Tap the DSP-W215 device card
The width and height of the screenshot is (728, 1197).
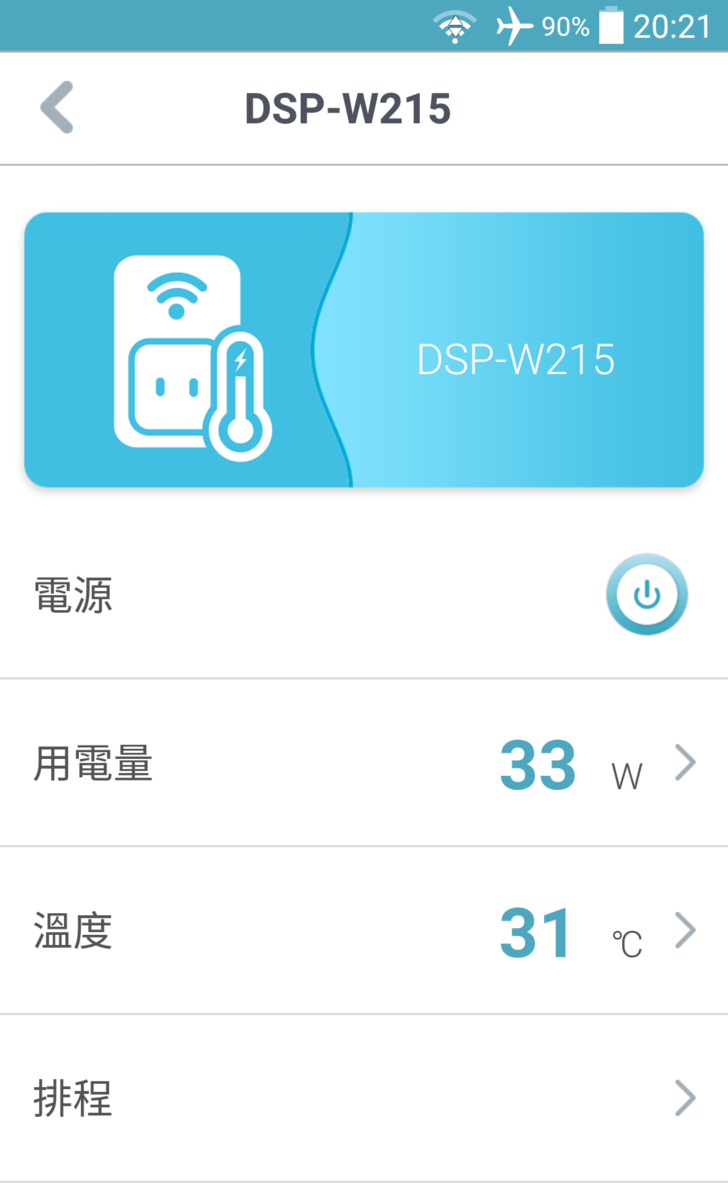click(364, 349)
